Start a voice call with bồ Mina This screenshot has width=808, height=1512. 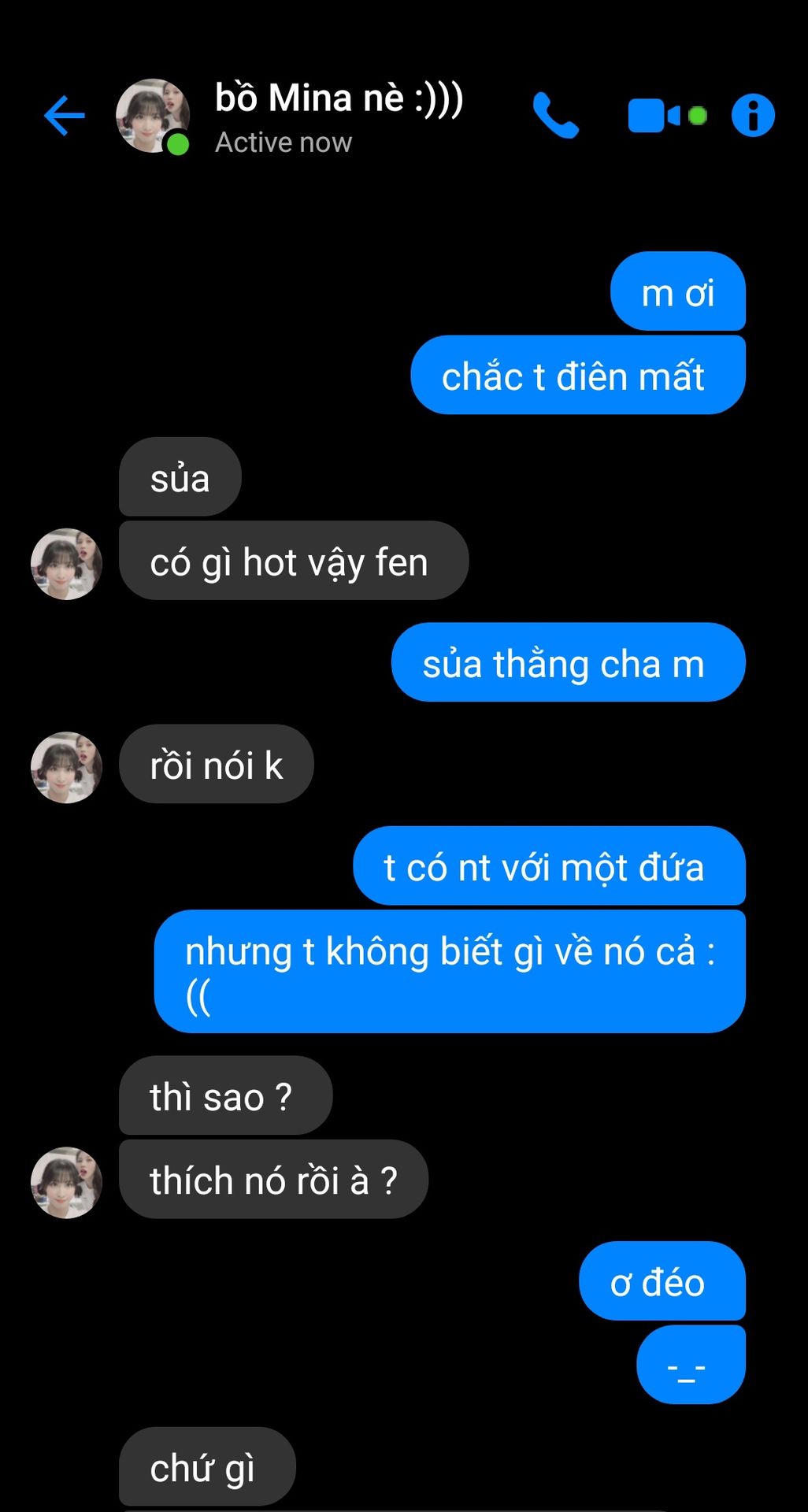[556, 116]
